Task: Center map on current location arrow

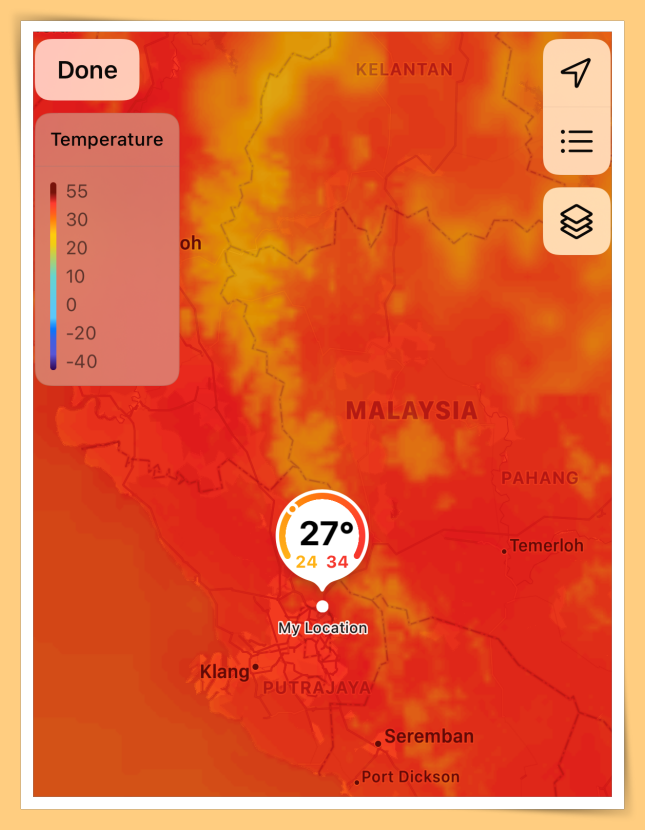Action: pos(576,73)
